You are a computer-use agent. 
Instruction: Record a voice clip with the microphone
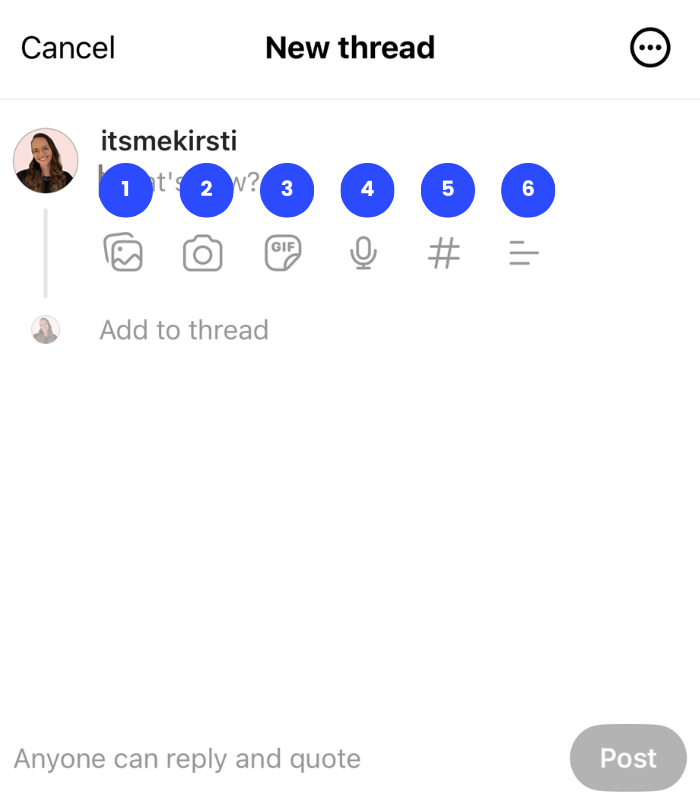pos(364,254)
